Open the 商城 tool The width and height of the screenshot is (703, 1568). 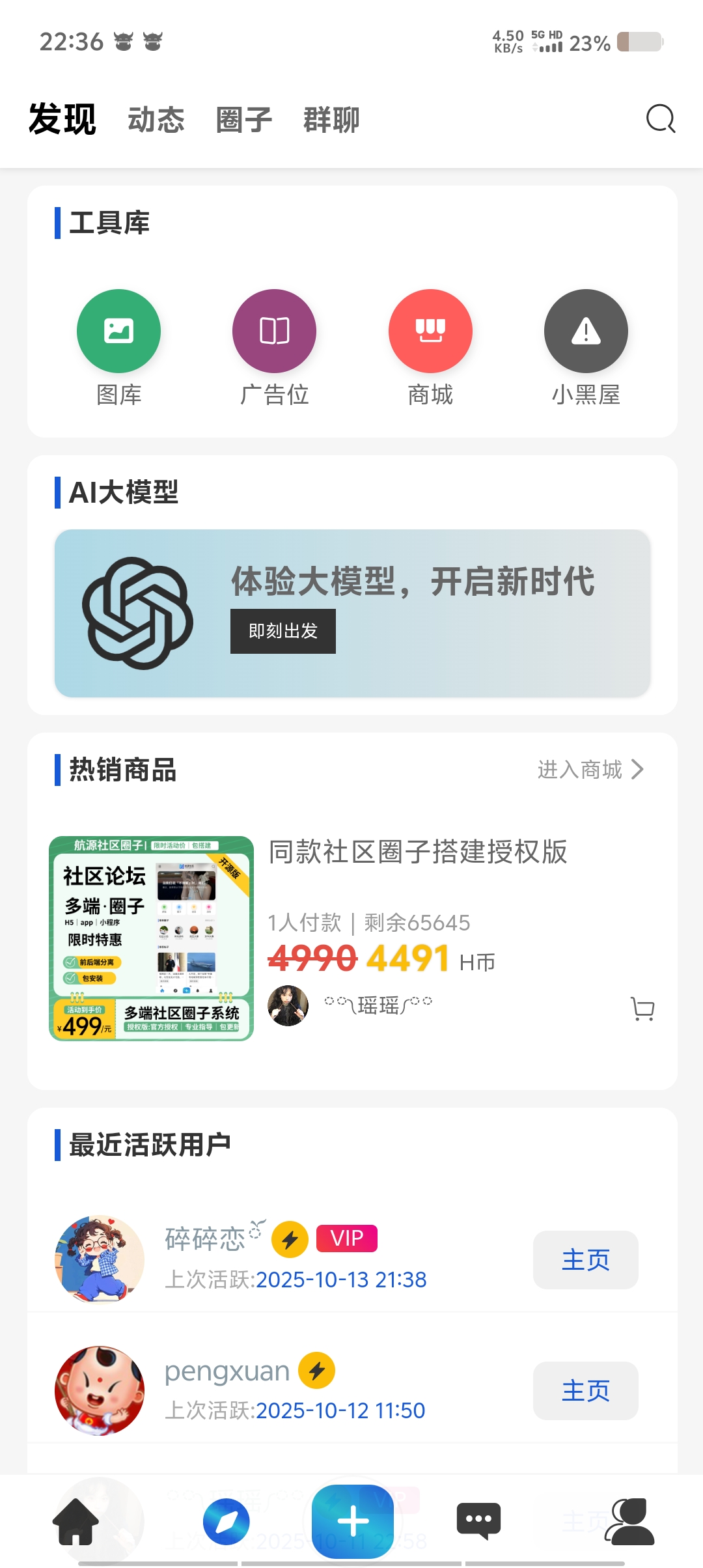pos(430,331)
